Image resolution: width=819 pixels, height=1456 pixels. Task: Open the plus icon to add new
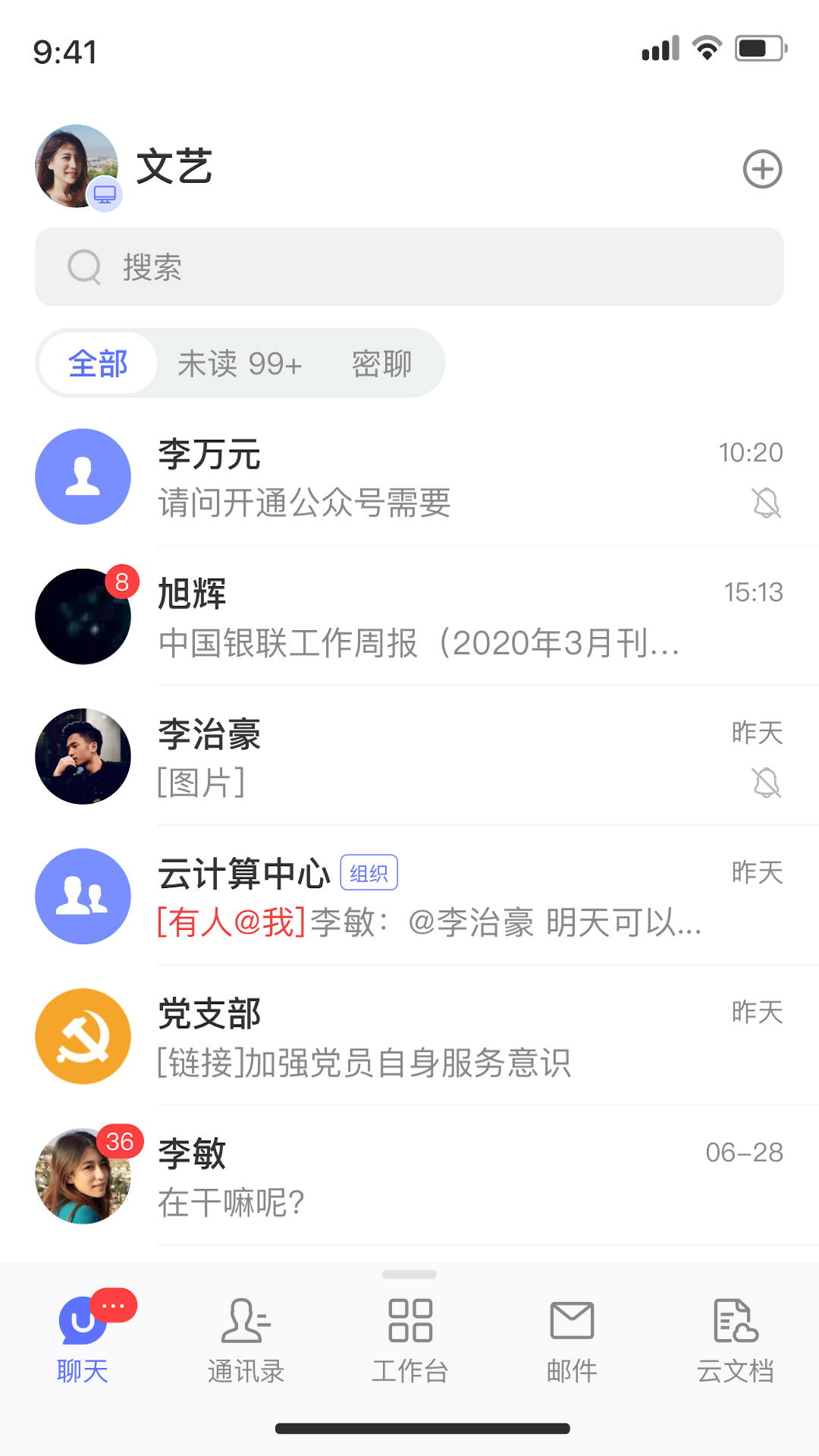[x=762, y=168]
